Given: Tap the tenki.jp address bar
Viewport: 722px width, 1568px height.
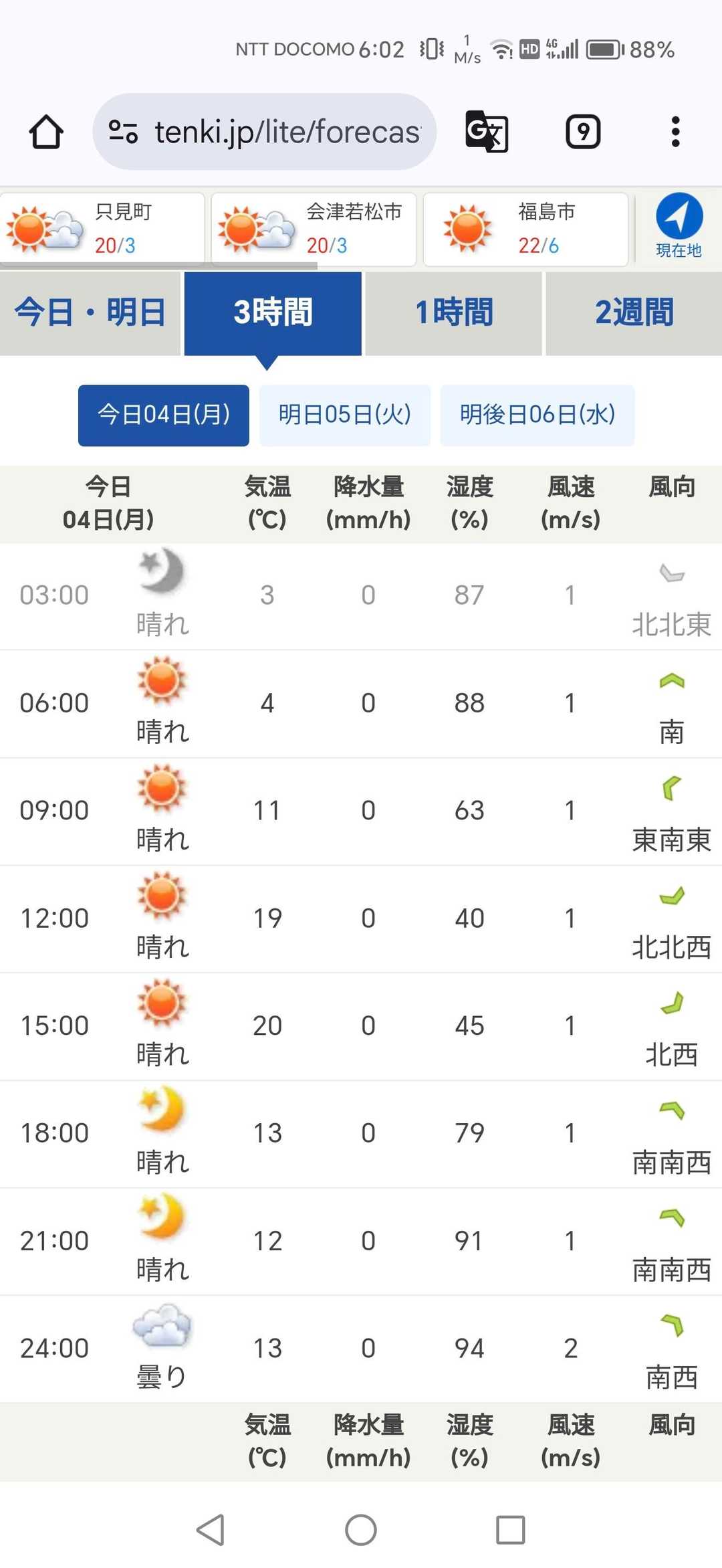Looking at the screenshot, I should pos(265,132).
